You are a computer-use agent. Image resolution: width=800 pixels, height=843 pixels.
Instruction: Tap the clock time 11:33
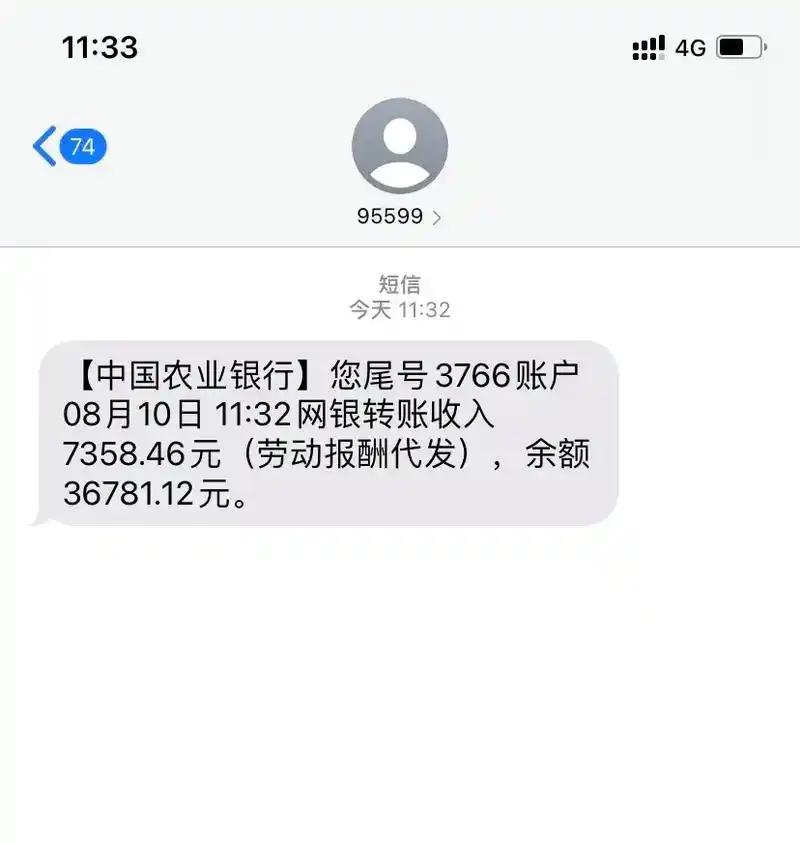(x=101, y=46)
